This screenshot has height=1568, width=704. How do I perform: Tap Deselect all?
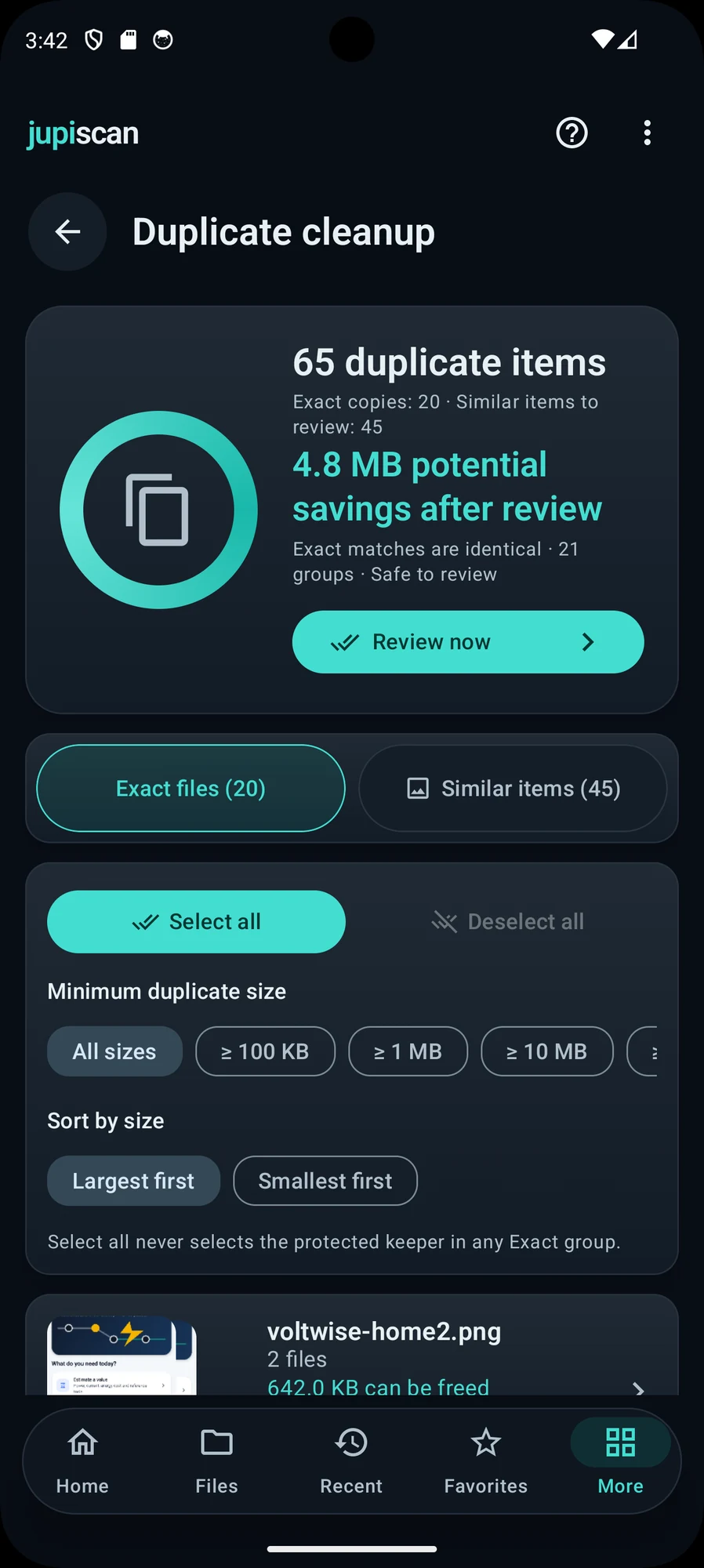pos(508,921)
